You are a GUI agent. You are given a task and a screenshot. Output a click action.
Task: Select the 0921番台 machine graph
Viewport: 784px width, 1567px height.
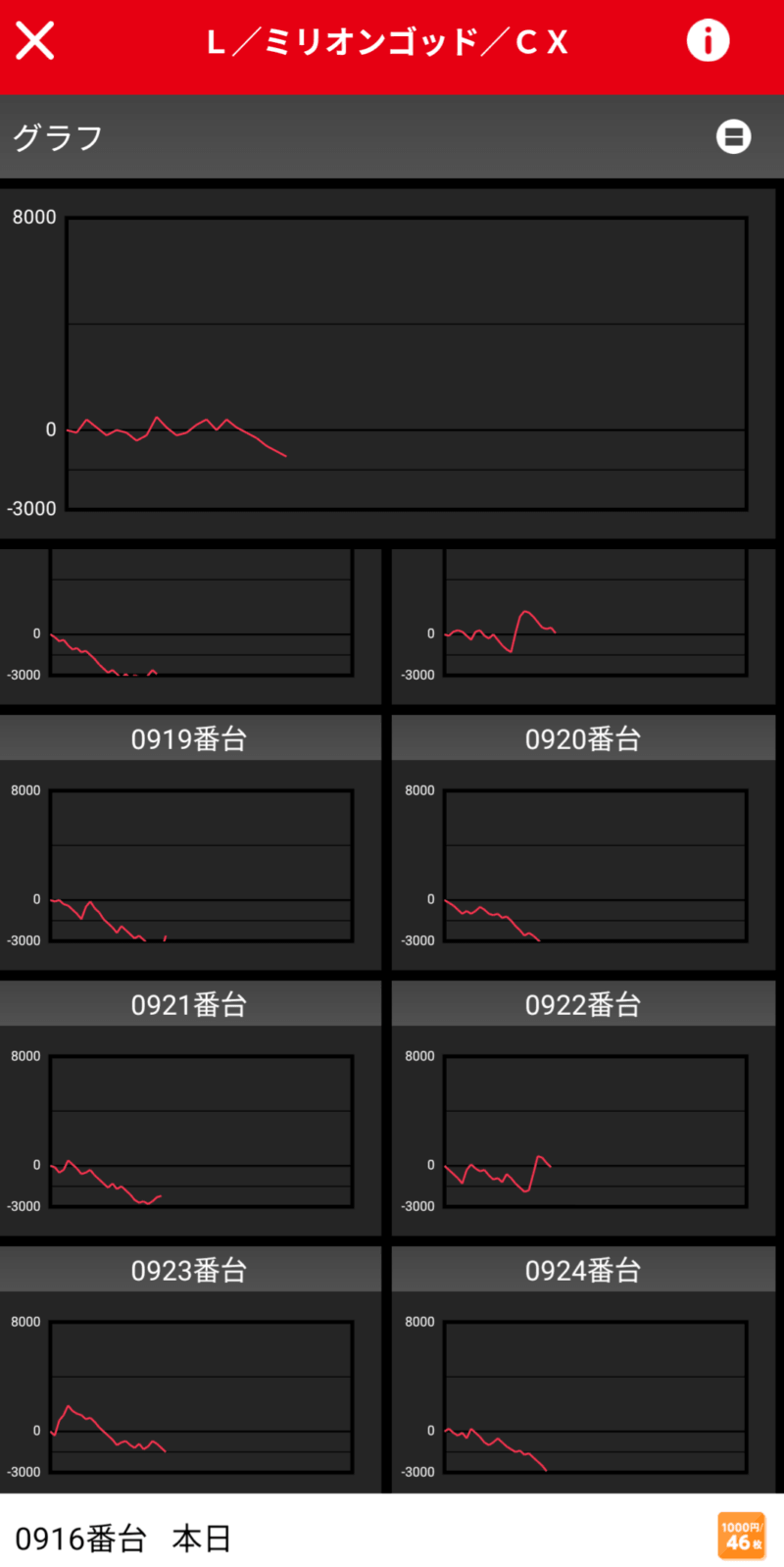190,1128
